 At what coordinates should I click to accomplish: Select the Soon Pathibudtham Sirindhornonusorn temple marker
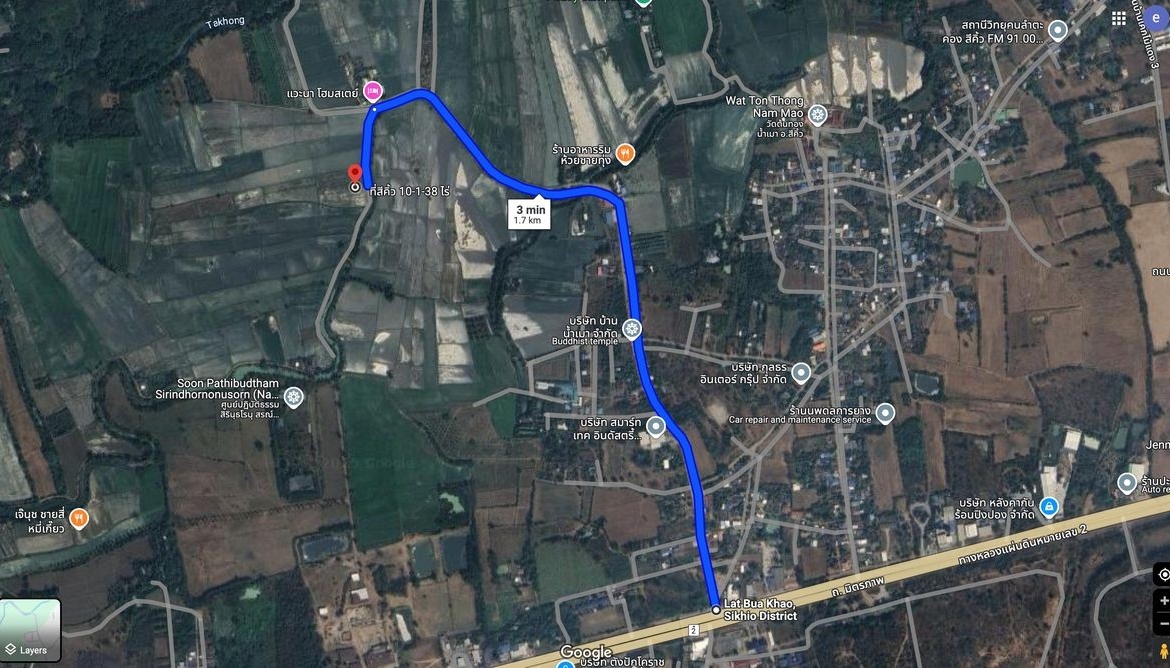293,397
